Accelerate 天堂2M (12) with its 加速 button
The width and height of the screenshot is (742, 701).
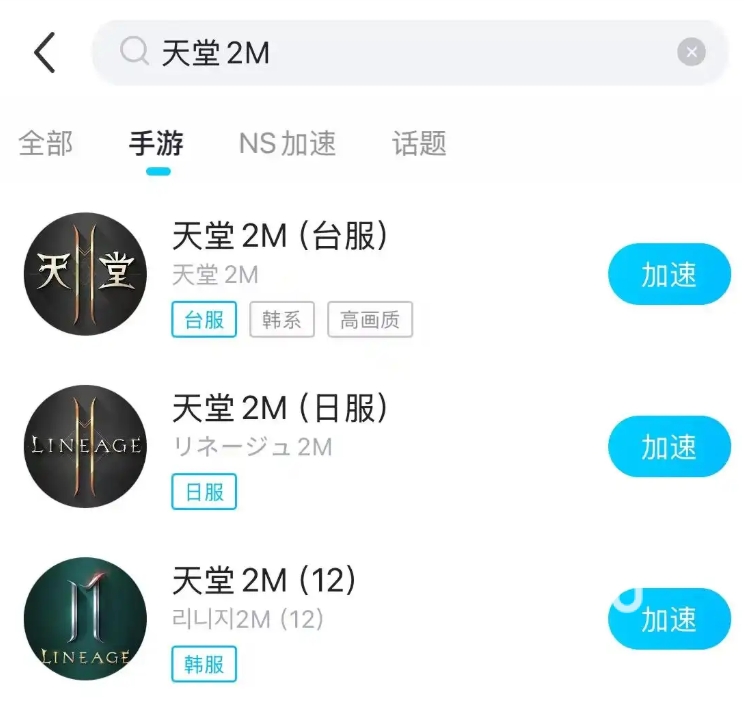coord(669,619)
